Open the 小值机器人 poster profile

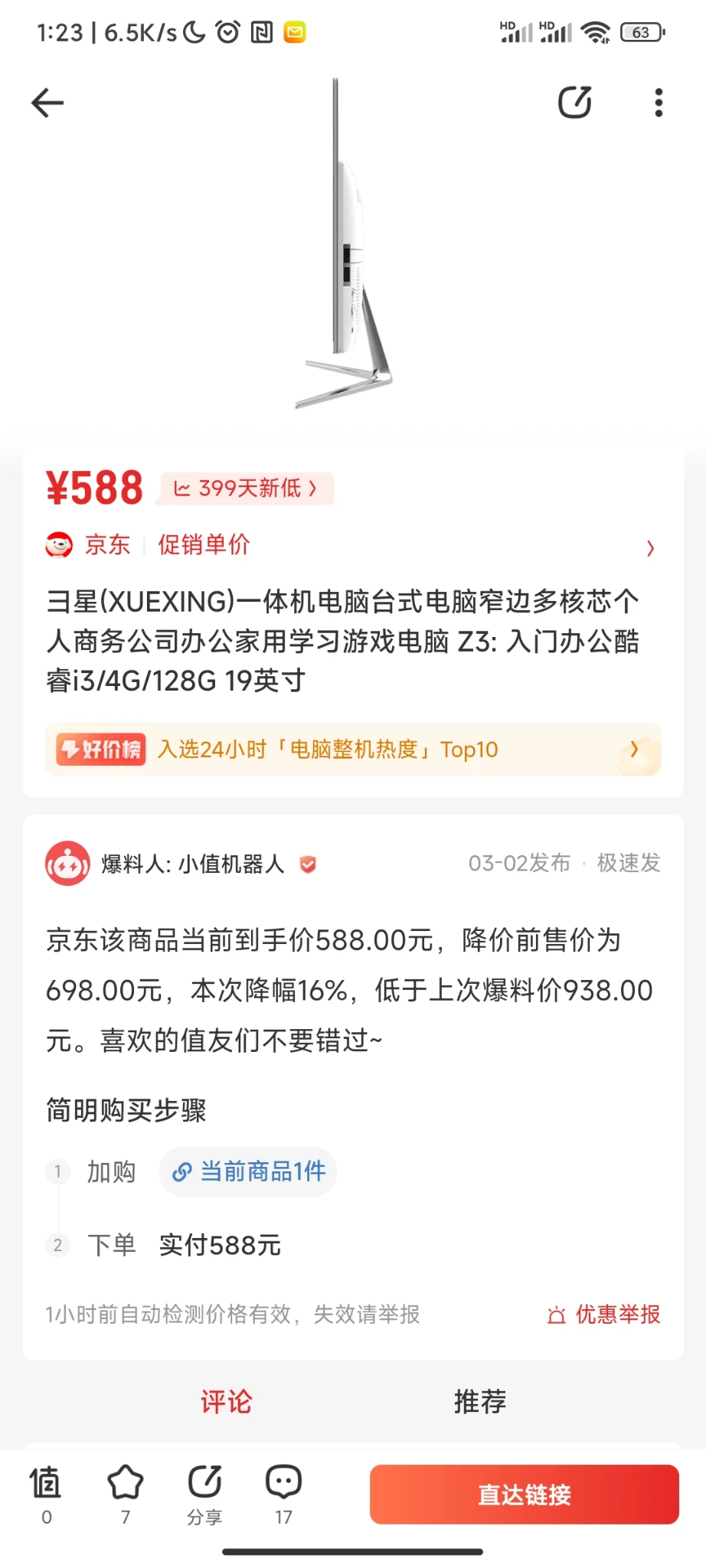(x=191, y=864)
